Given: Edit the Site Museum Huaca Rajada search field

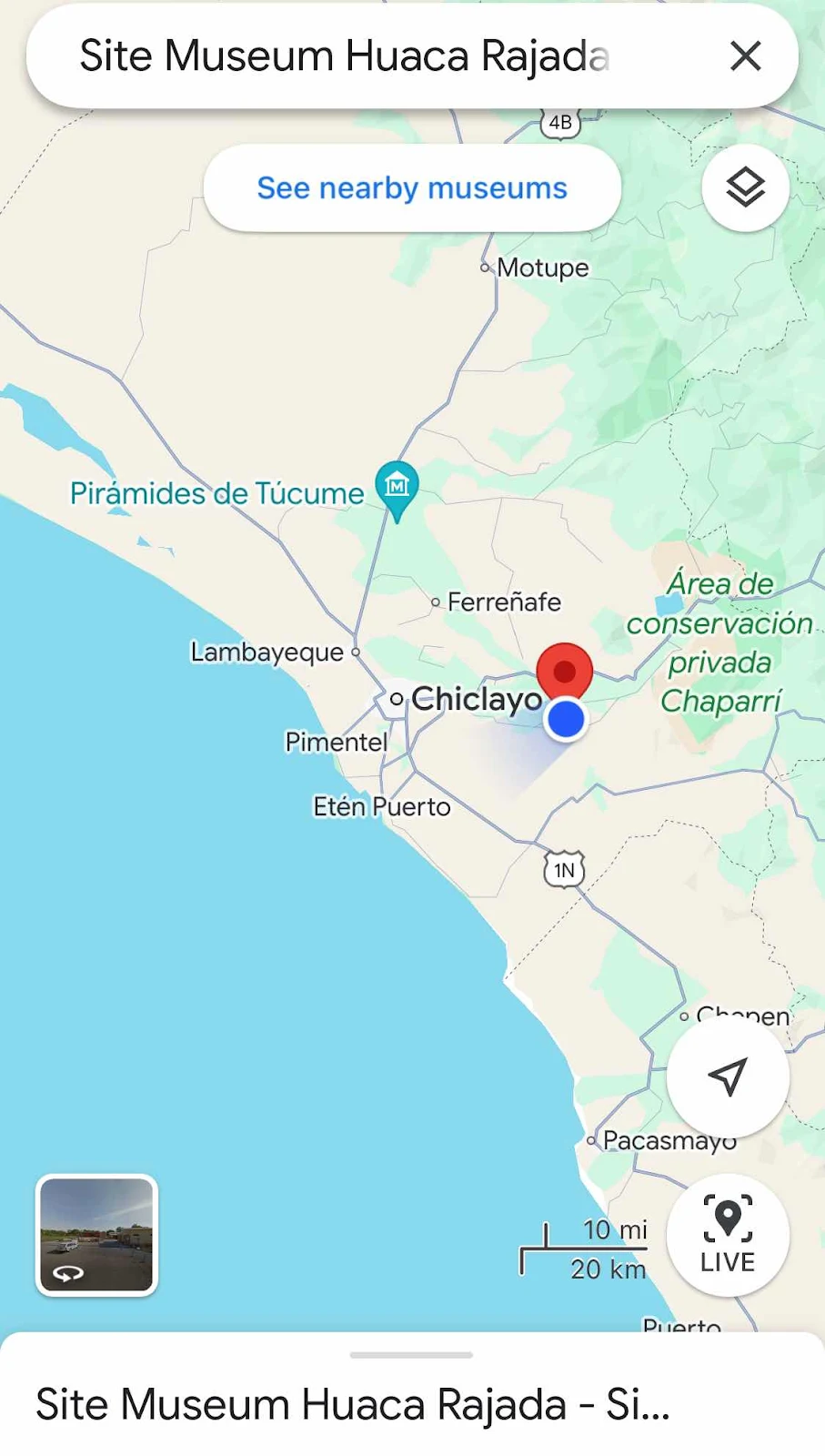Looking at the screenshot, I should coord(346,56).
